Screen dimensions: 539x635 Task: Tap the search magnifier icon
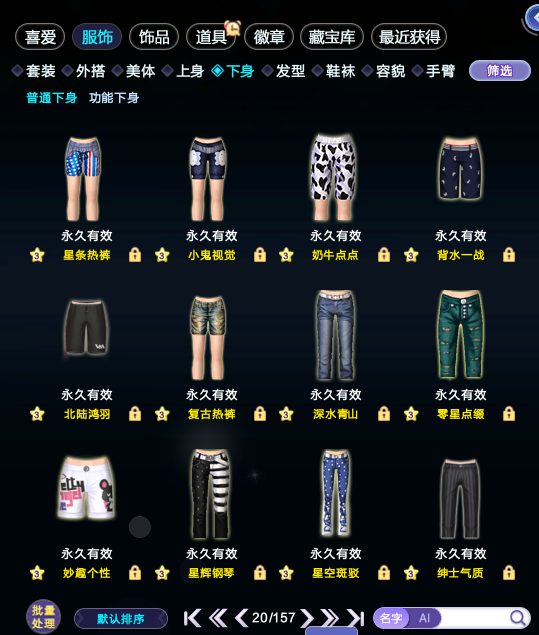click(x=518, y=618)
